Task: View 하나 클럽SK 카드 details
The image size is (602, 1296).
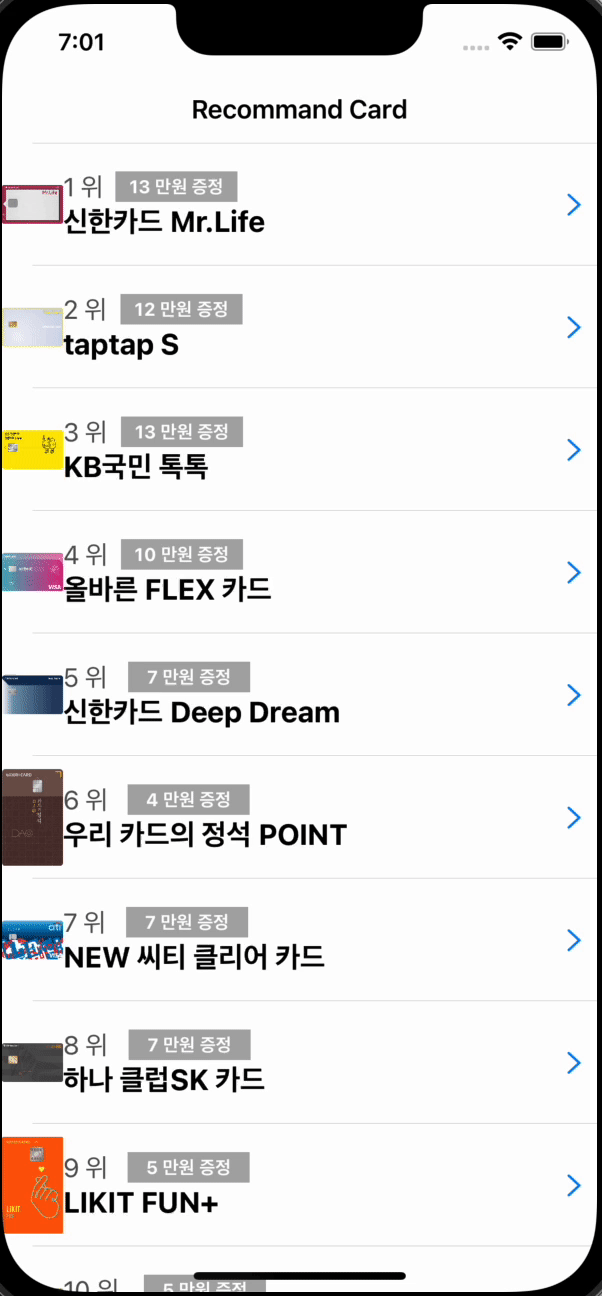Action: [x=300, y=1062]
